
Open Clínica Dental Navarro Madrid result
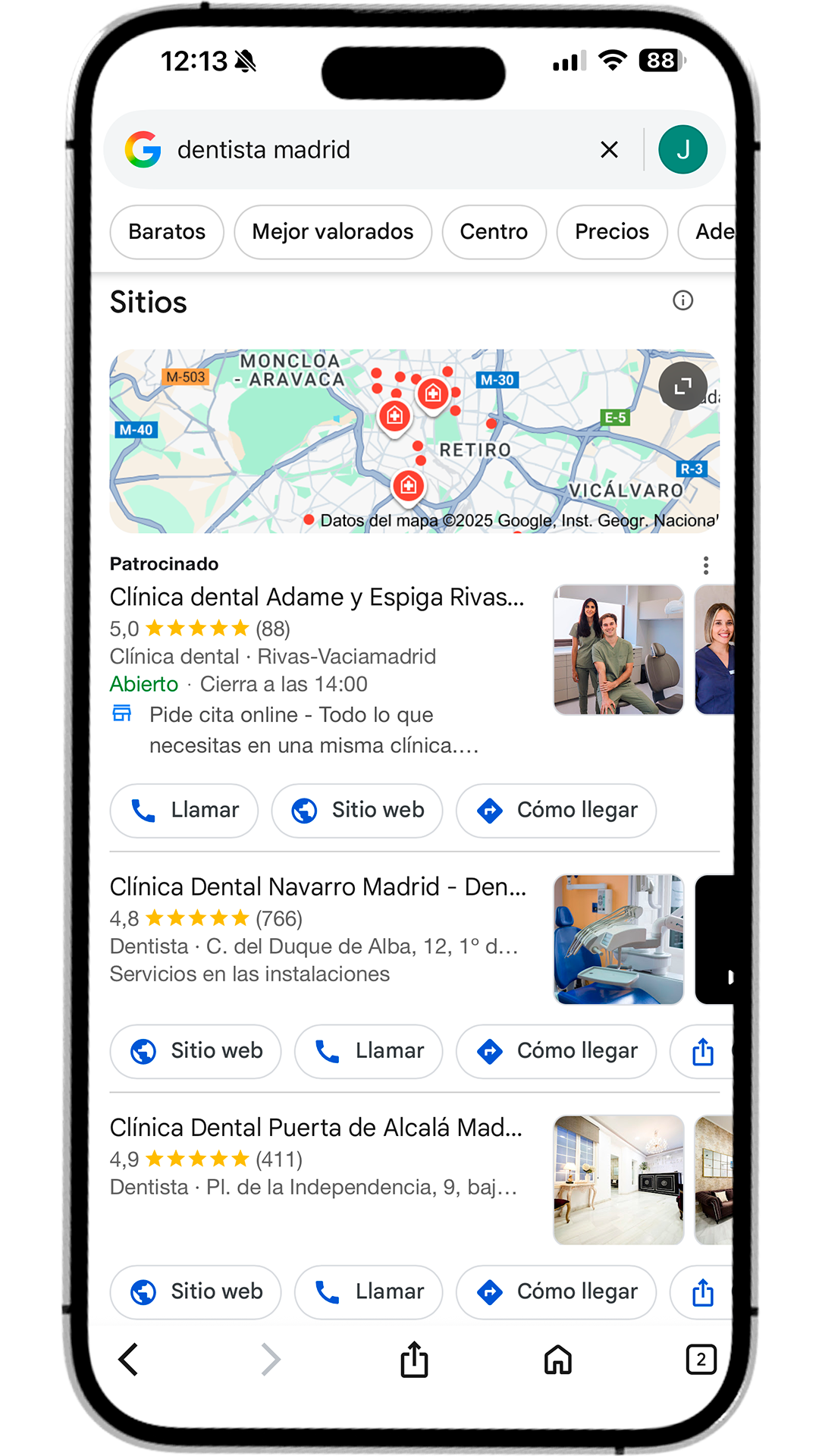[317, 887]
